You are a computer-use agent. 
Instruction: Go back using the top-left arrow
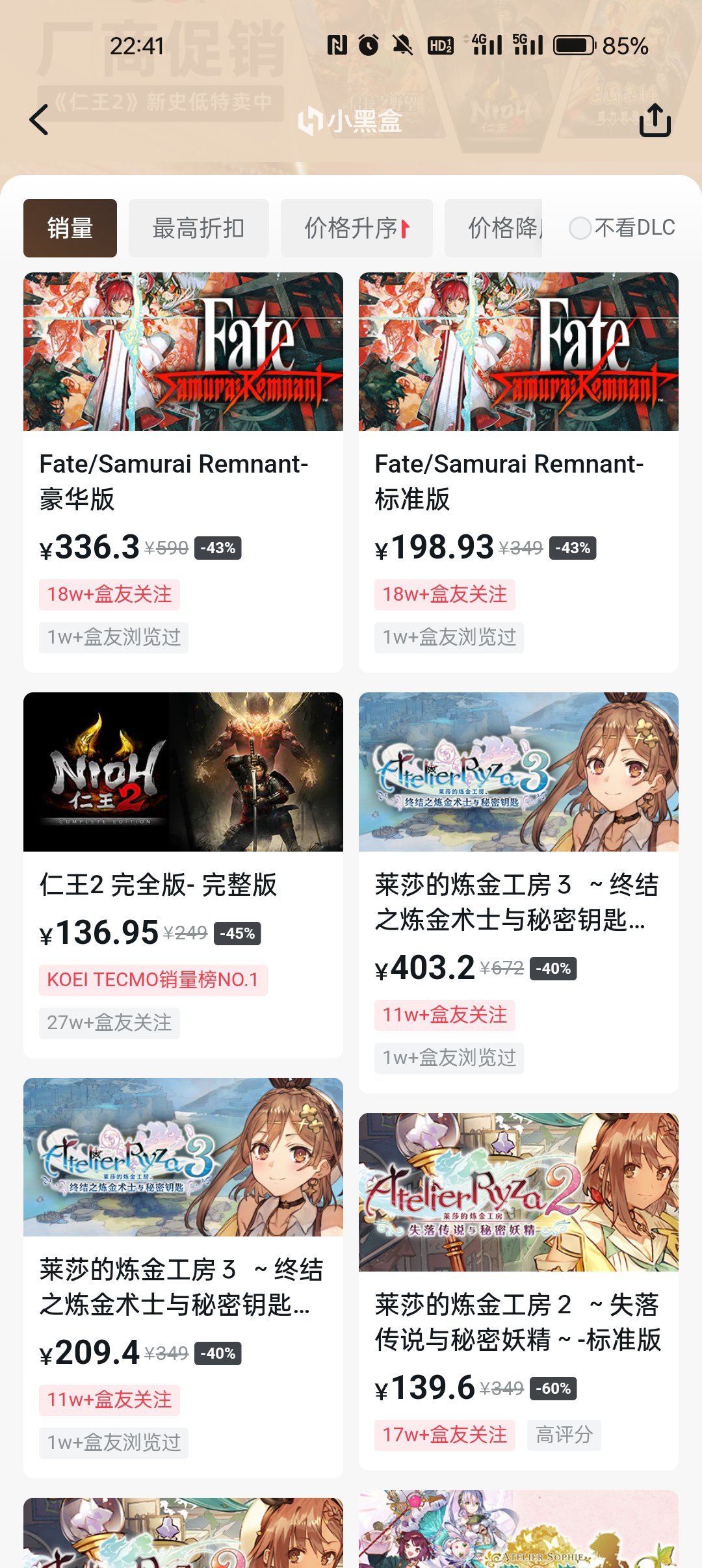pyautogui.click(x=39, y=120)
